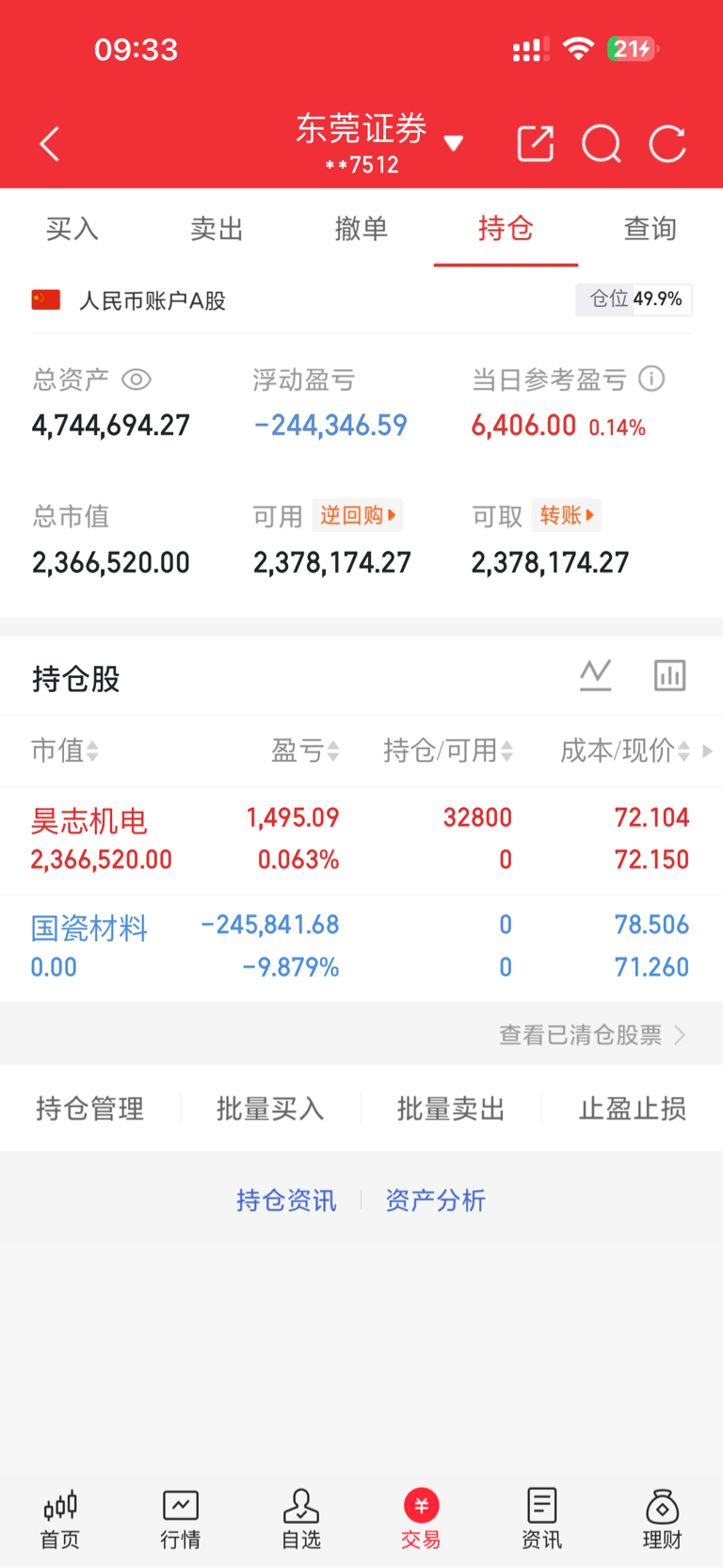The image size is (723, 1568).
Task: Open the 撤单 tab
Action: click(361, 228)
